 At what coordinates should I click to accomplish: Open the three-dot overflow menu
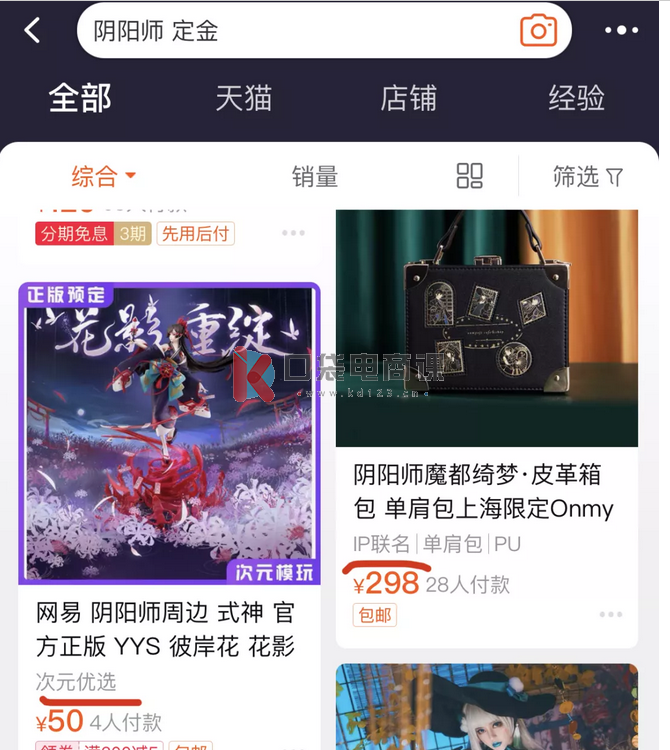pyautogui.click(x=621, y=31)
